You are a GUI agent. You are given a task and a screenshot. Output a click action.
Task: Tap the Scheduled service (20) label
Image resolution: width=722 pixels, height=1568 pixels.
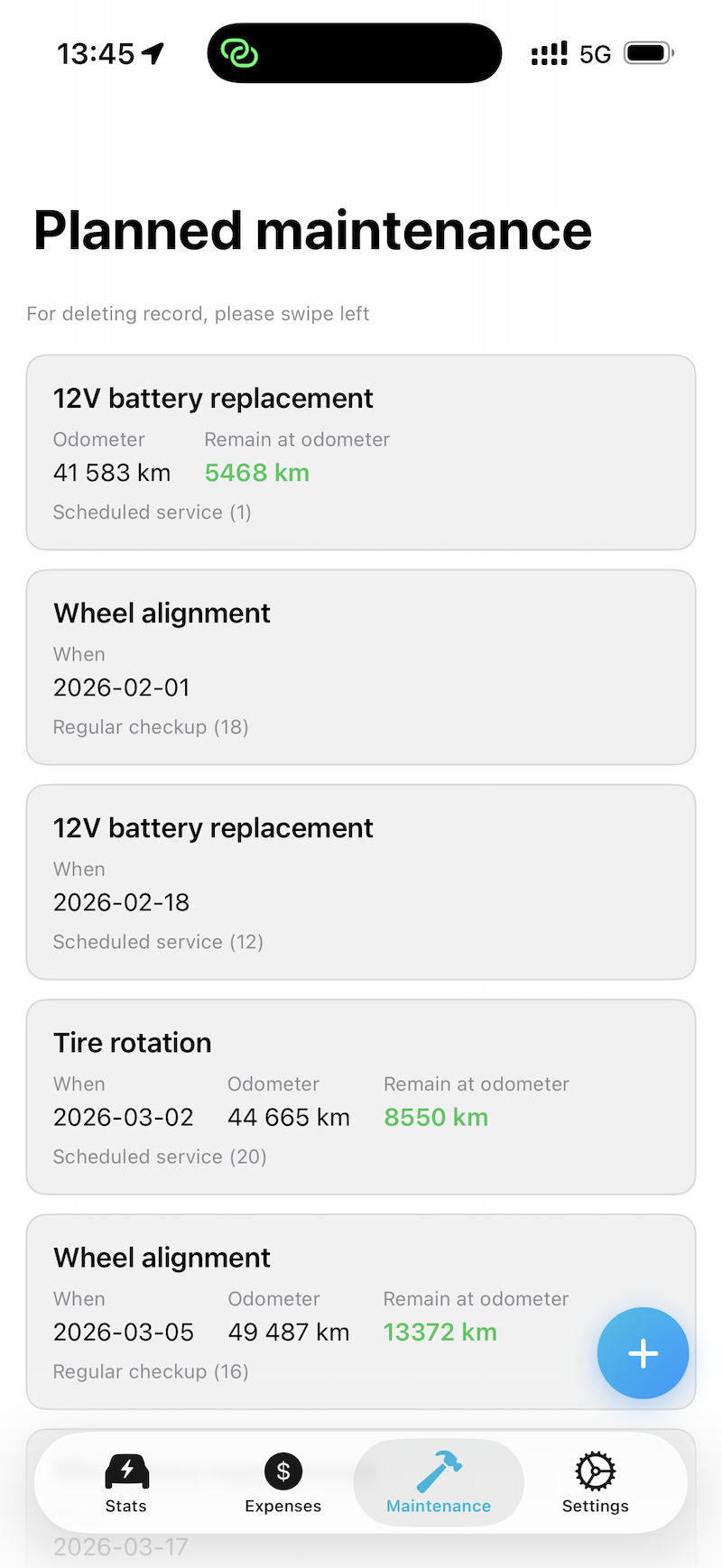159,1157
